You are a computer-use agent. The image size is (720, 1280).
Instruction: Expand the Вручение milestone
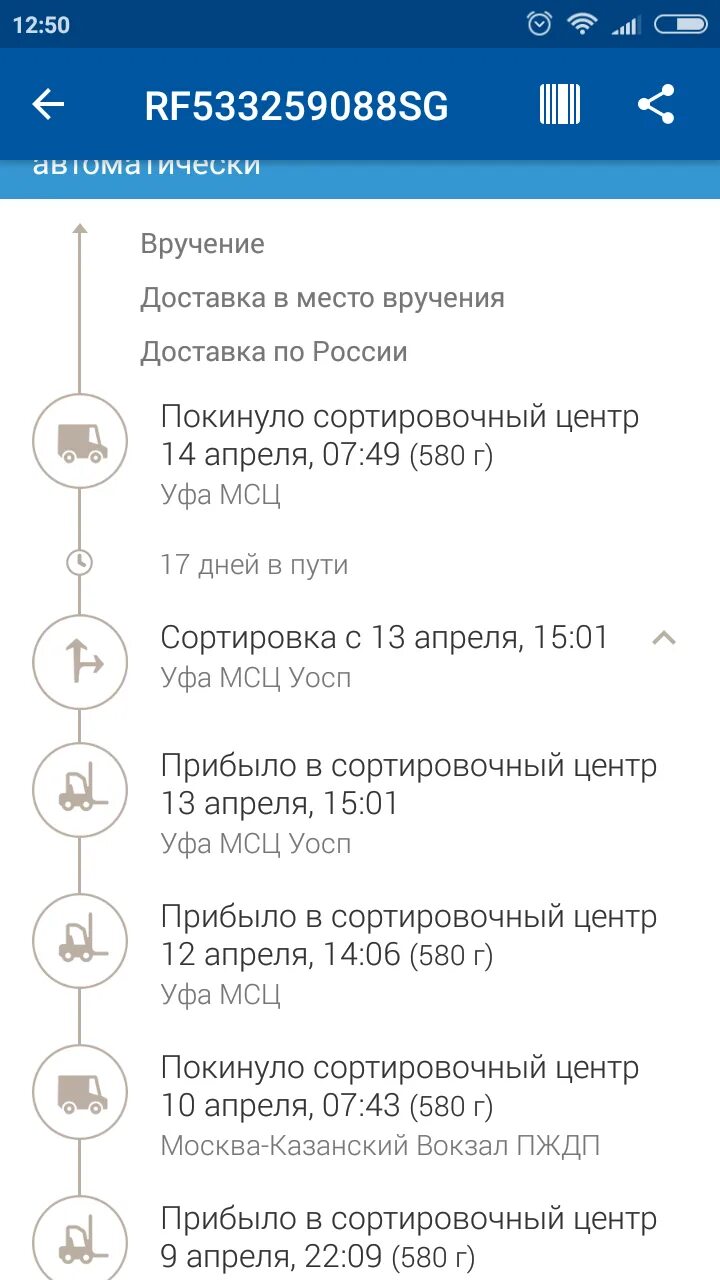pos(200,243)
